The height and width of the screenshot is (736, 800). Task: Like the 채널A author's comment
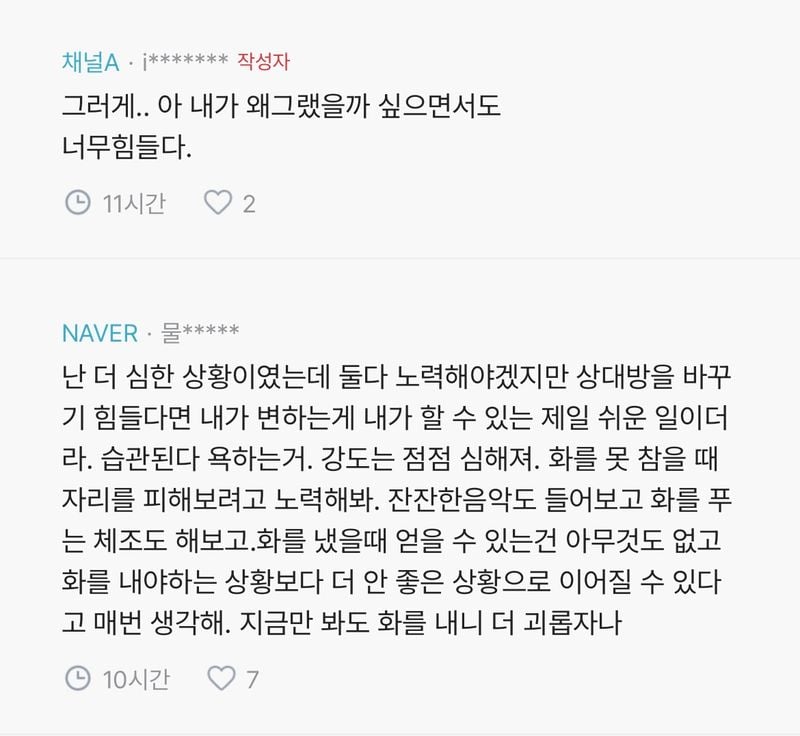click(218, 204)
